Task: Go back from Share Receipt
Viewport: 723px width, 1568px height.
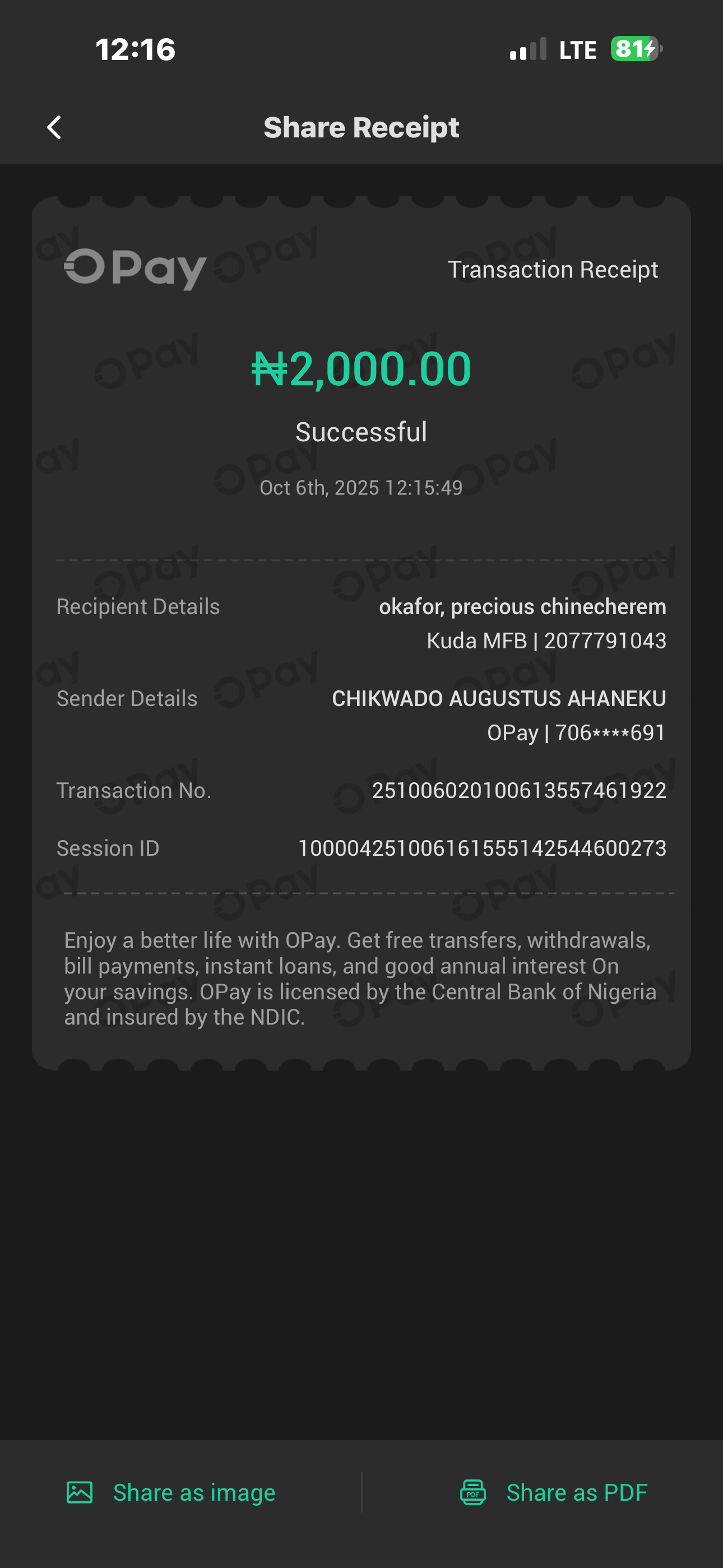Action: (54, 128)
